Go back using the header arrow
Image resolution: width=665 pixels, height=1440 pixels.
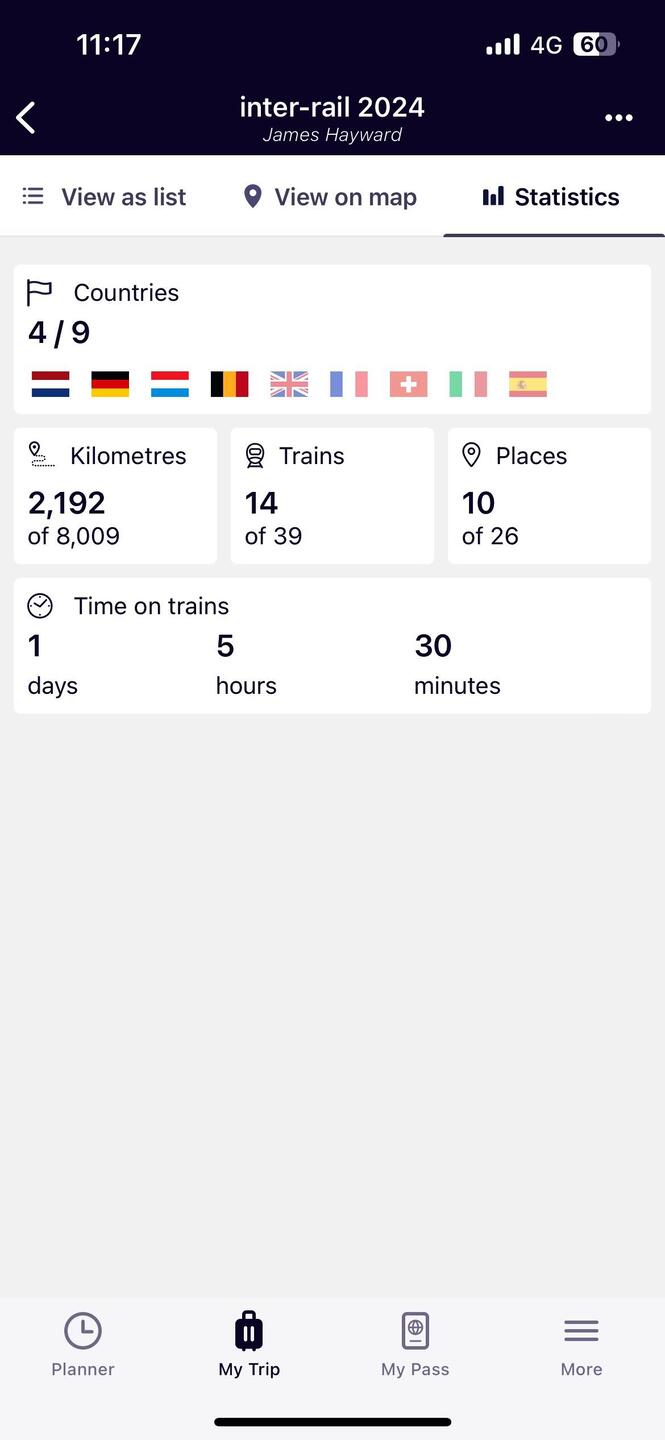26,118
